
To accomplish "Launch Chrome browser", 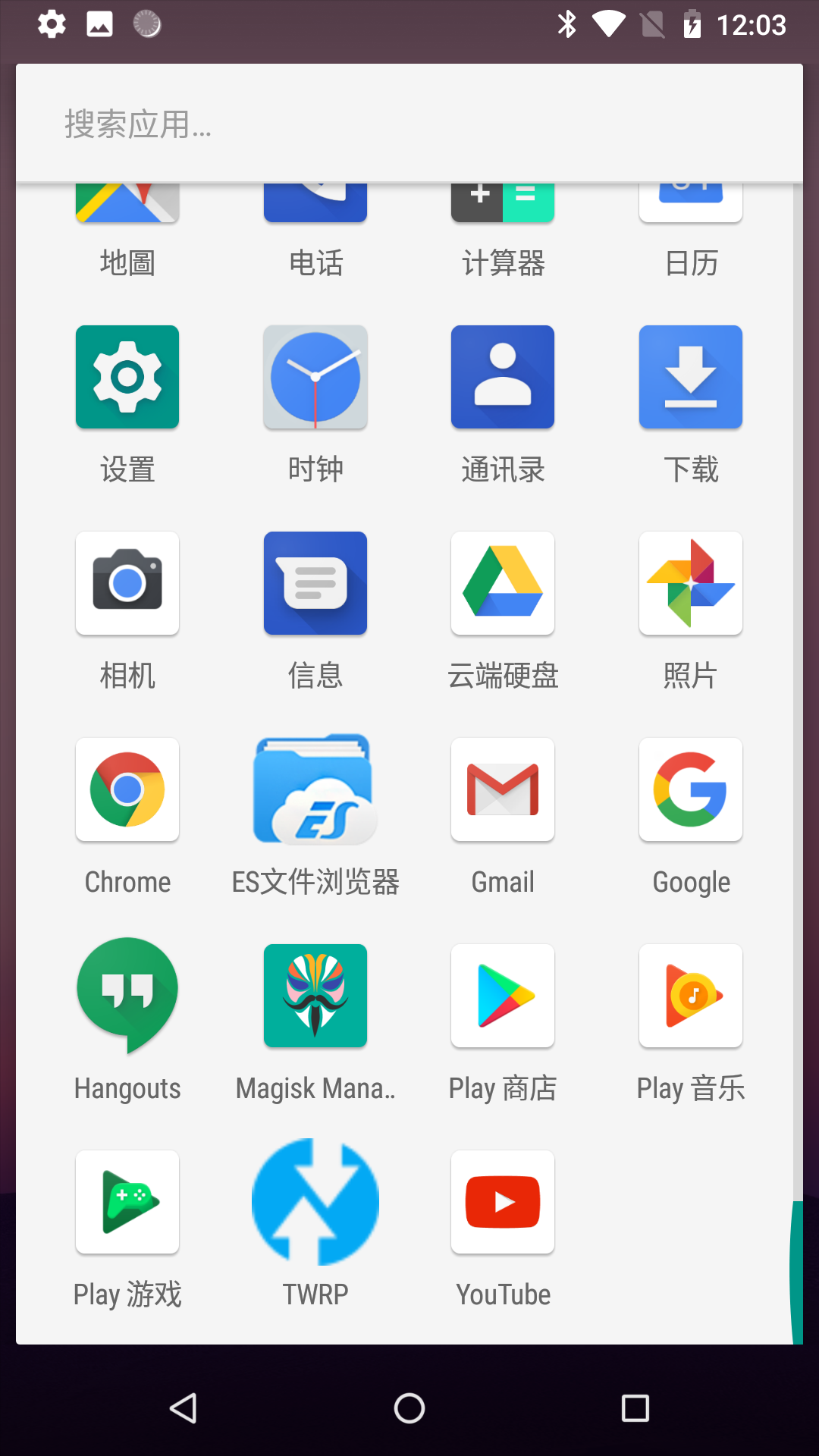I will click(127, 789).
